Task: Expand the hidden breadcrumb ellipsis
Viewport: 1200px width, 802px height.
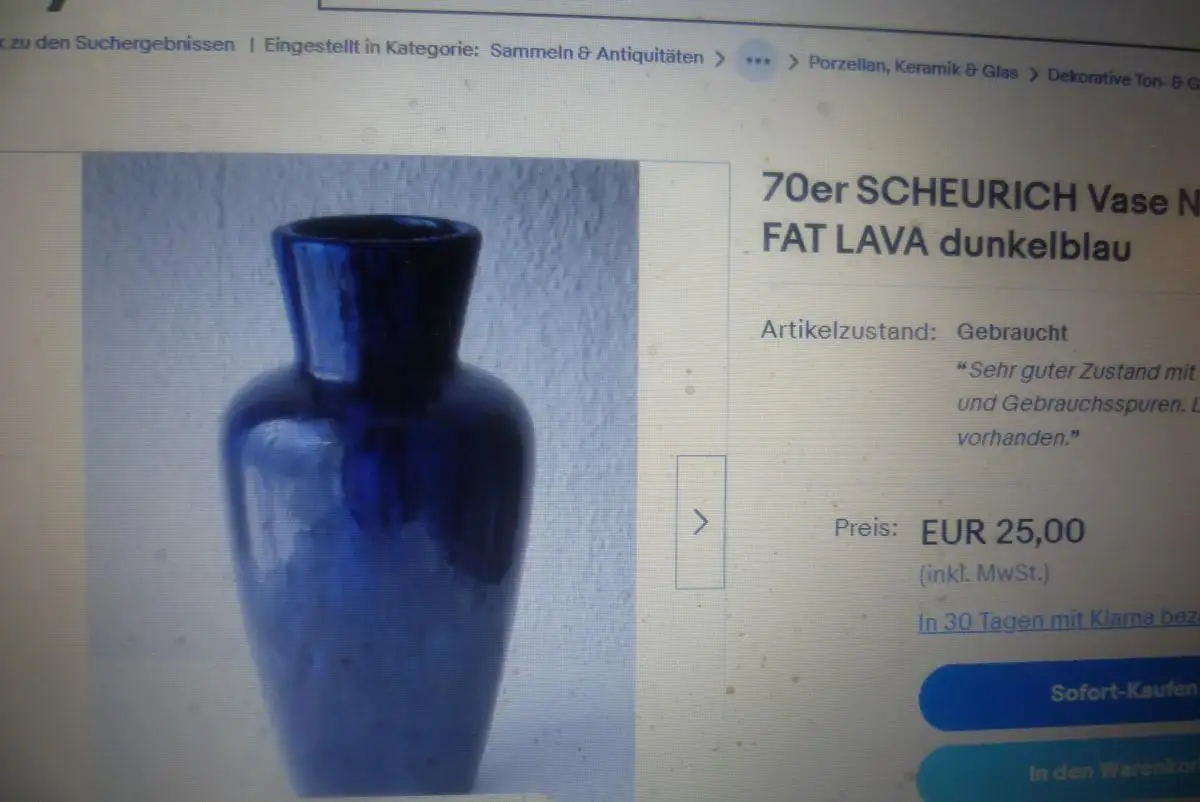Action: pos(758,62)
